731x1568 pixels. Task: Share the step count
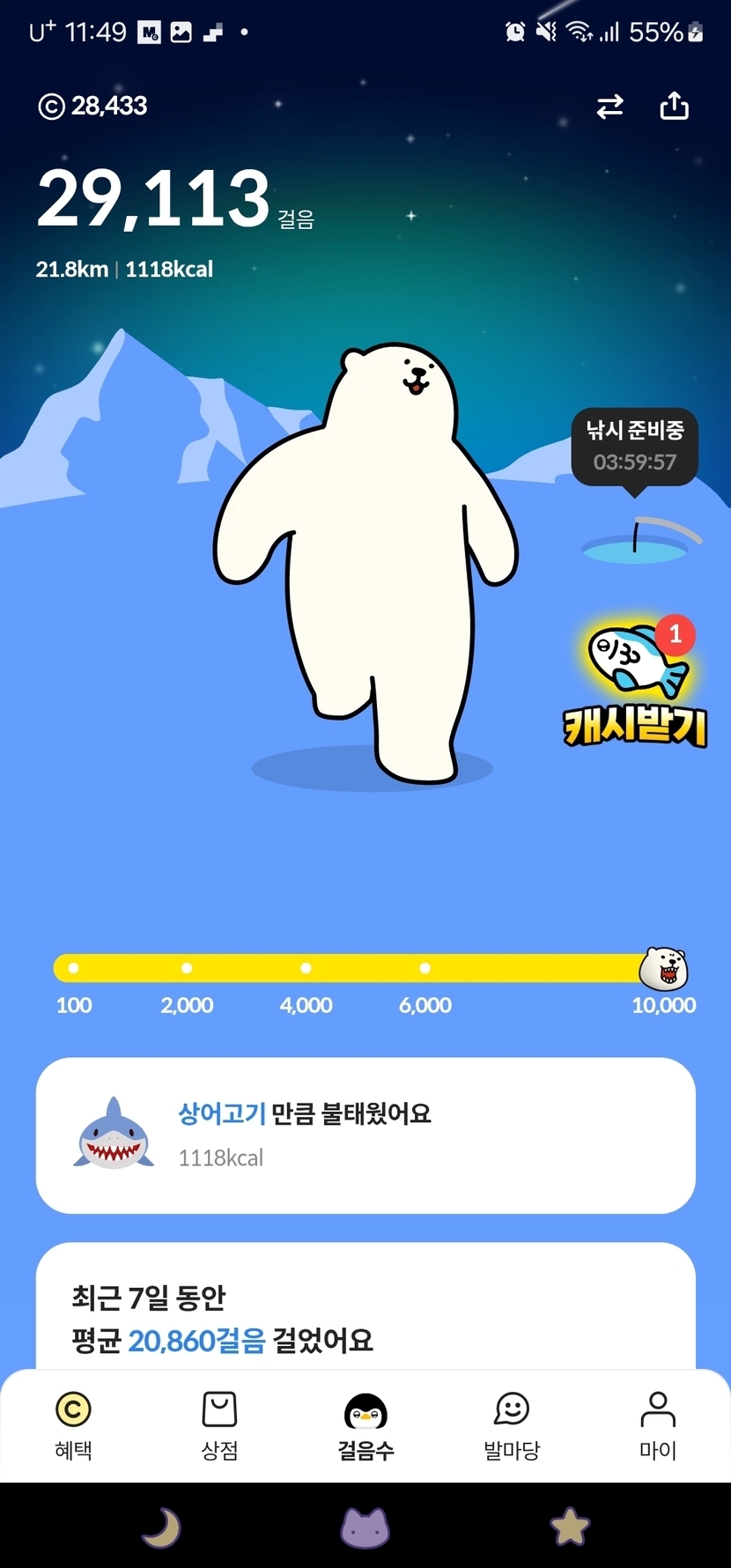coord(674,106)
